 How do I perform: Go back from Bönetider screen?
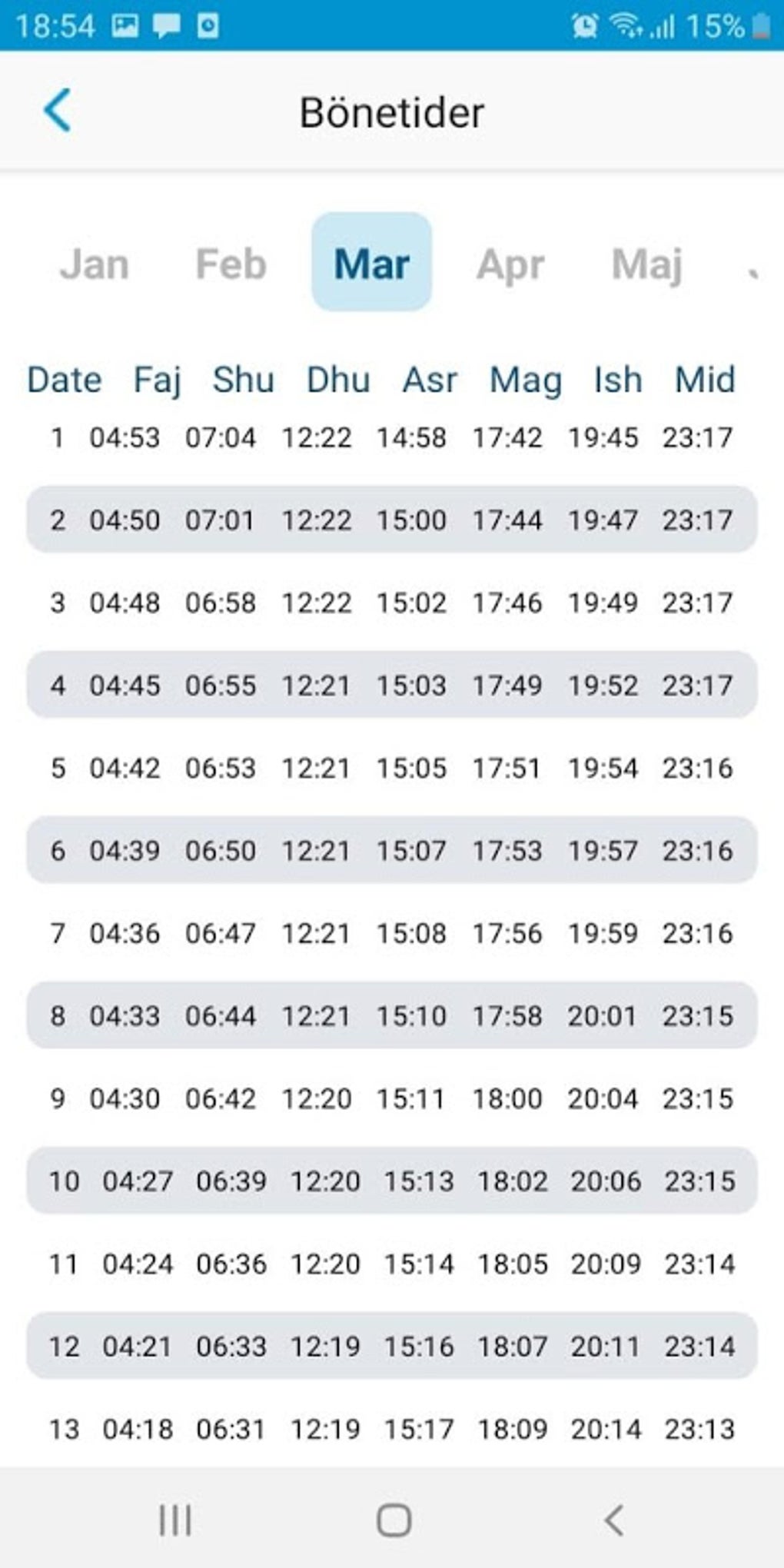click(58, 111)
